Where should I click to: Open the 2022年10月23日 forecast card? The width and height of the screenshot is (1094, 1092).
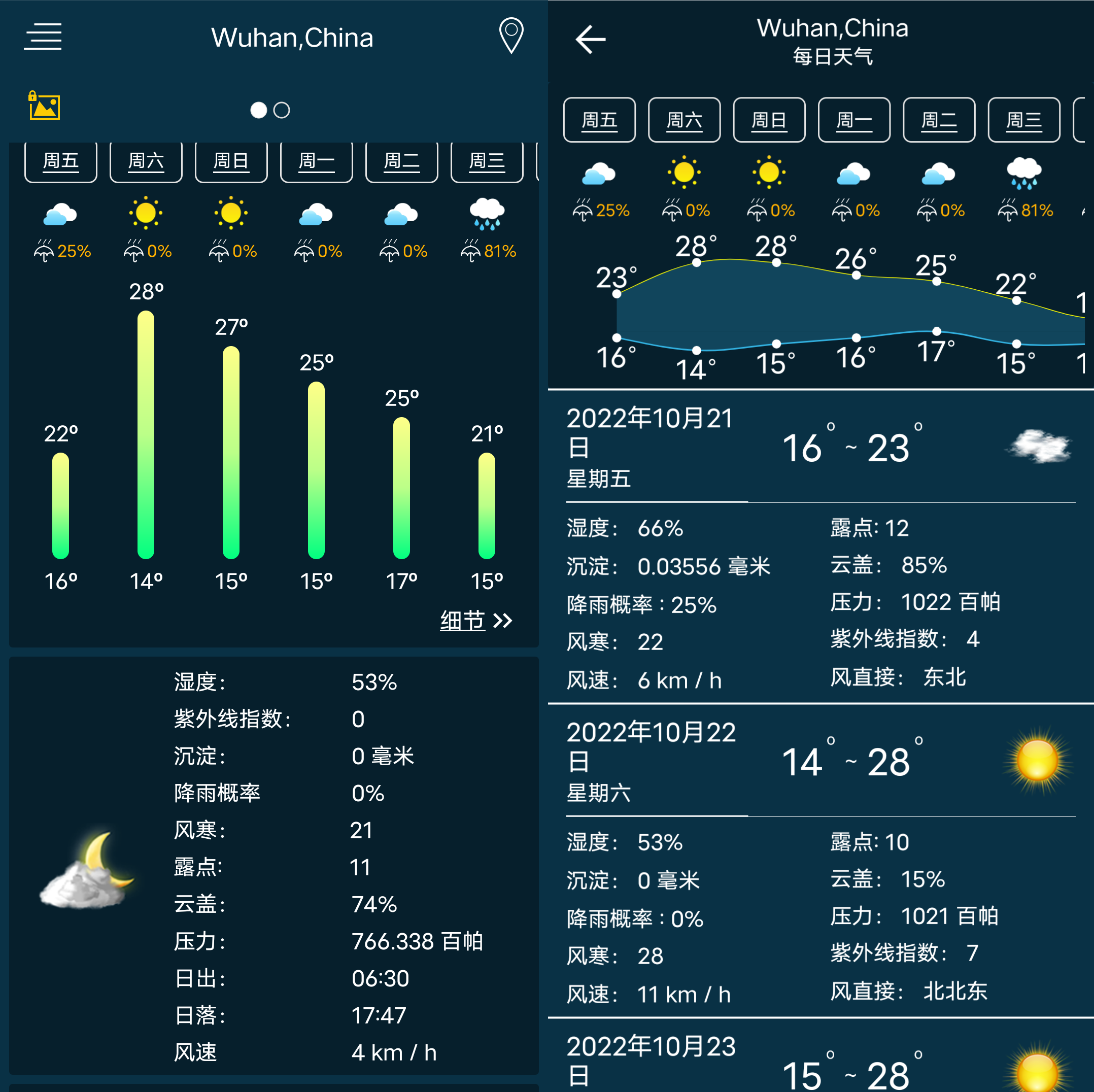click(820, 1059)
